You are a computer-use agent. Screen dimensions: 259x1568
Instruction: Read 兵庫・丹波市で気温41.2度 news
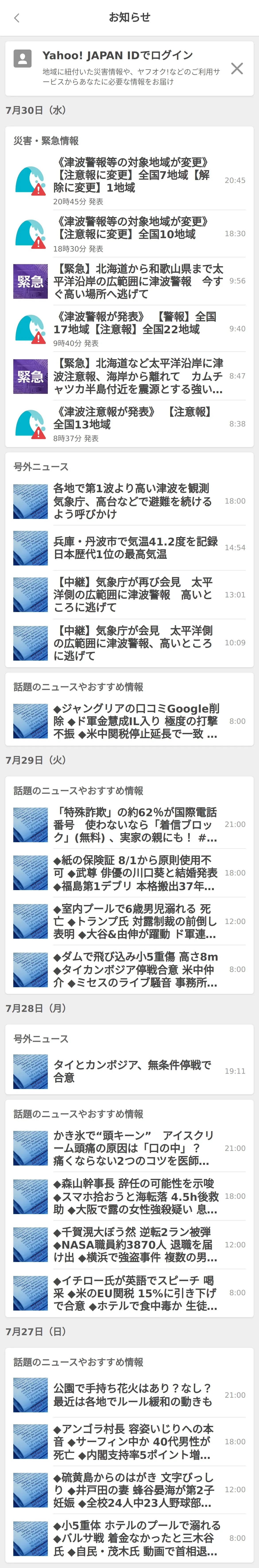pos(134,548)
